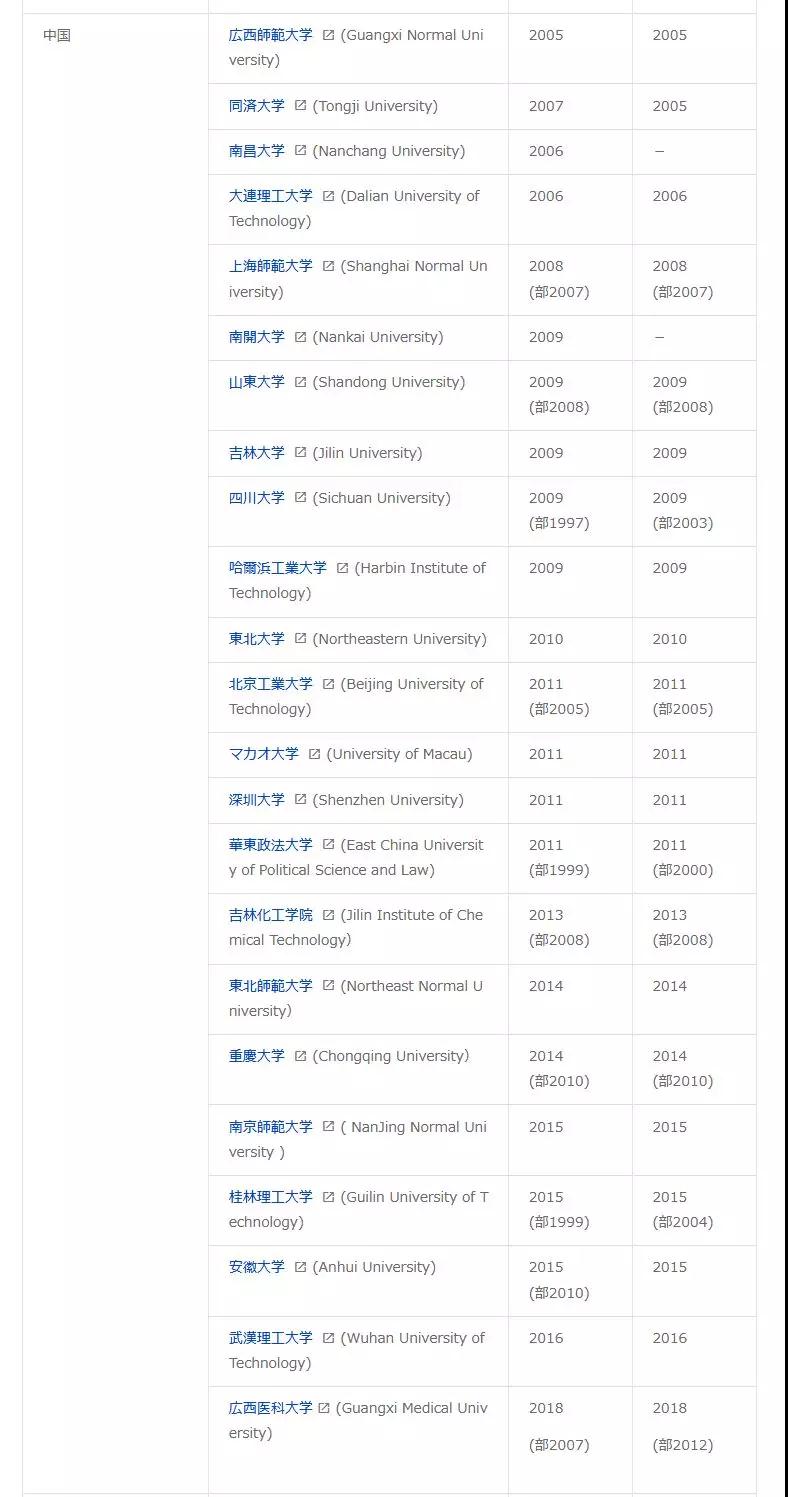788x1497 pixels.
Task: Select the 吉林大学 link
Action: [x=256, y=453]
